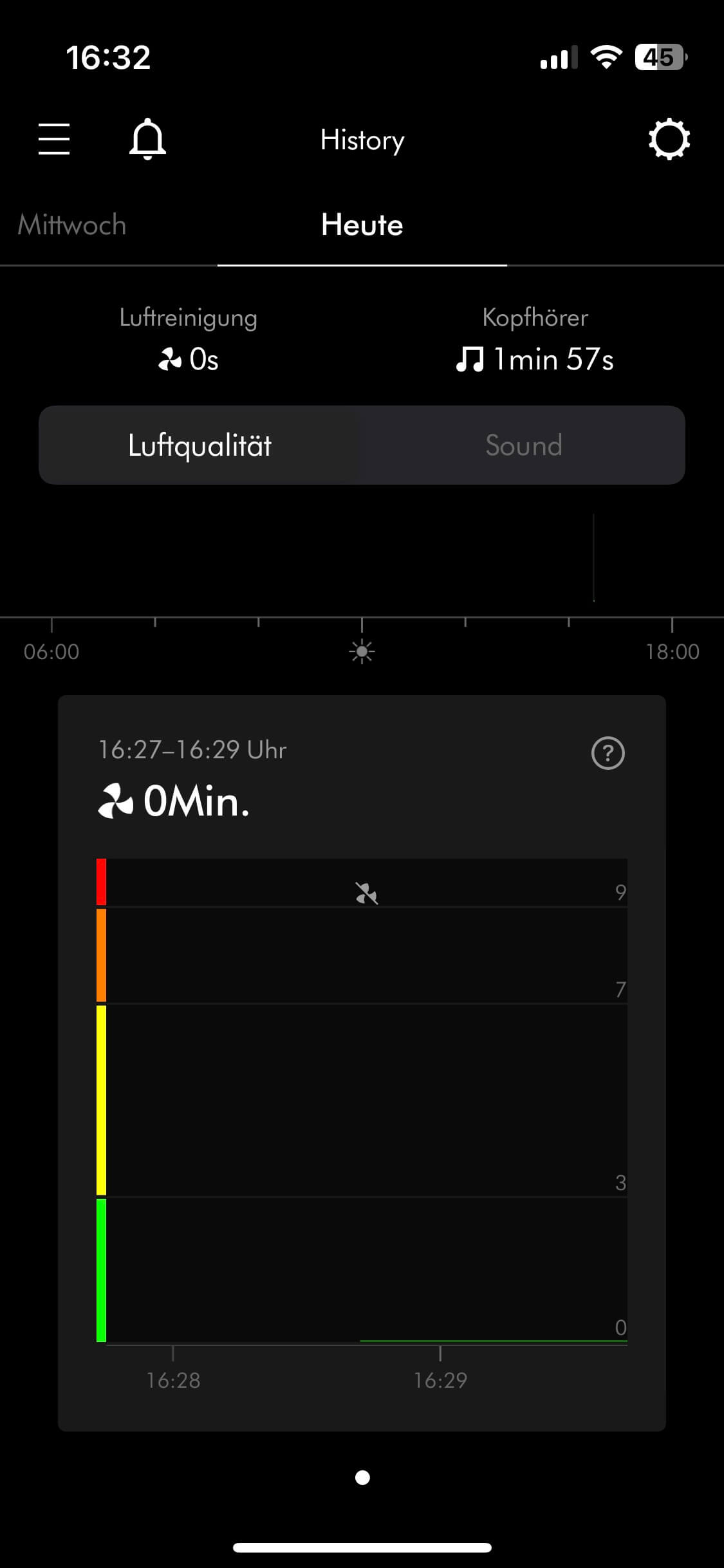The height and width of the screenshot is (1568, 724).
Task: Open the notifications bell
Action: (x=147, y=139)
